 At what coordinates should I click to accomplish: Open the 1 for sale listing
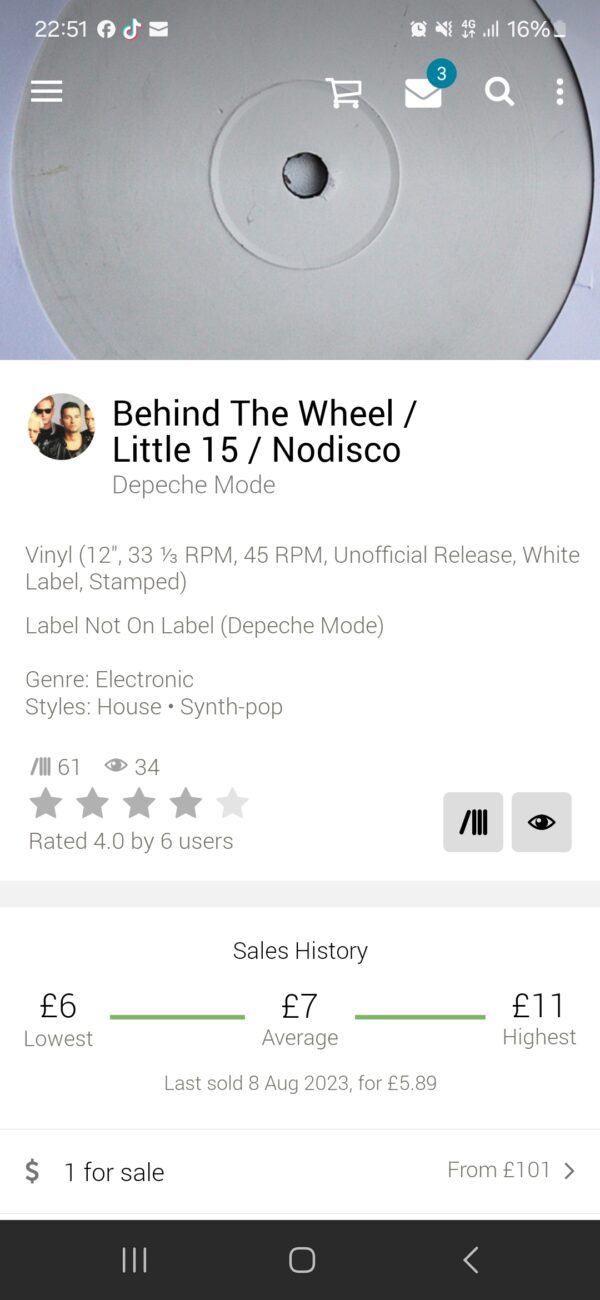click(x=300, y=1171)
